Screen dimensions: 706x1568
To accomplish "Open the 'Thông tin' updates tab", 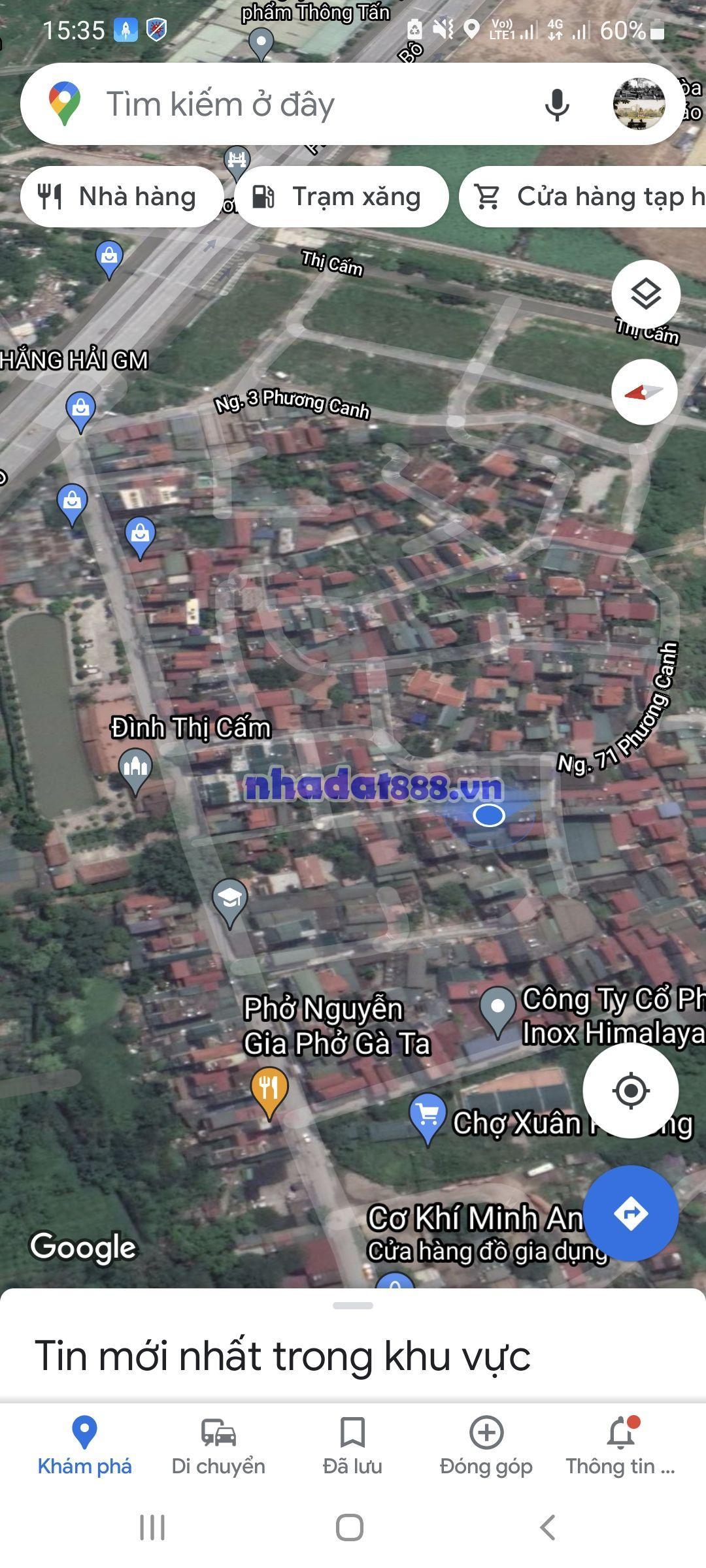I will pyautogui.click(x=620, y=1445).
